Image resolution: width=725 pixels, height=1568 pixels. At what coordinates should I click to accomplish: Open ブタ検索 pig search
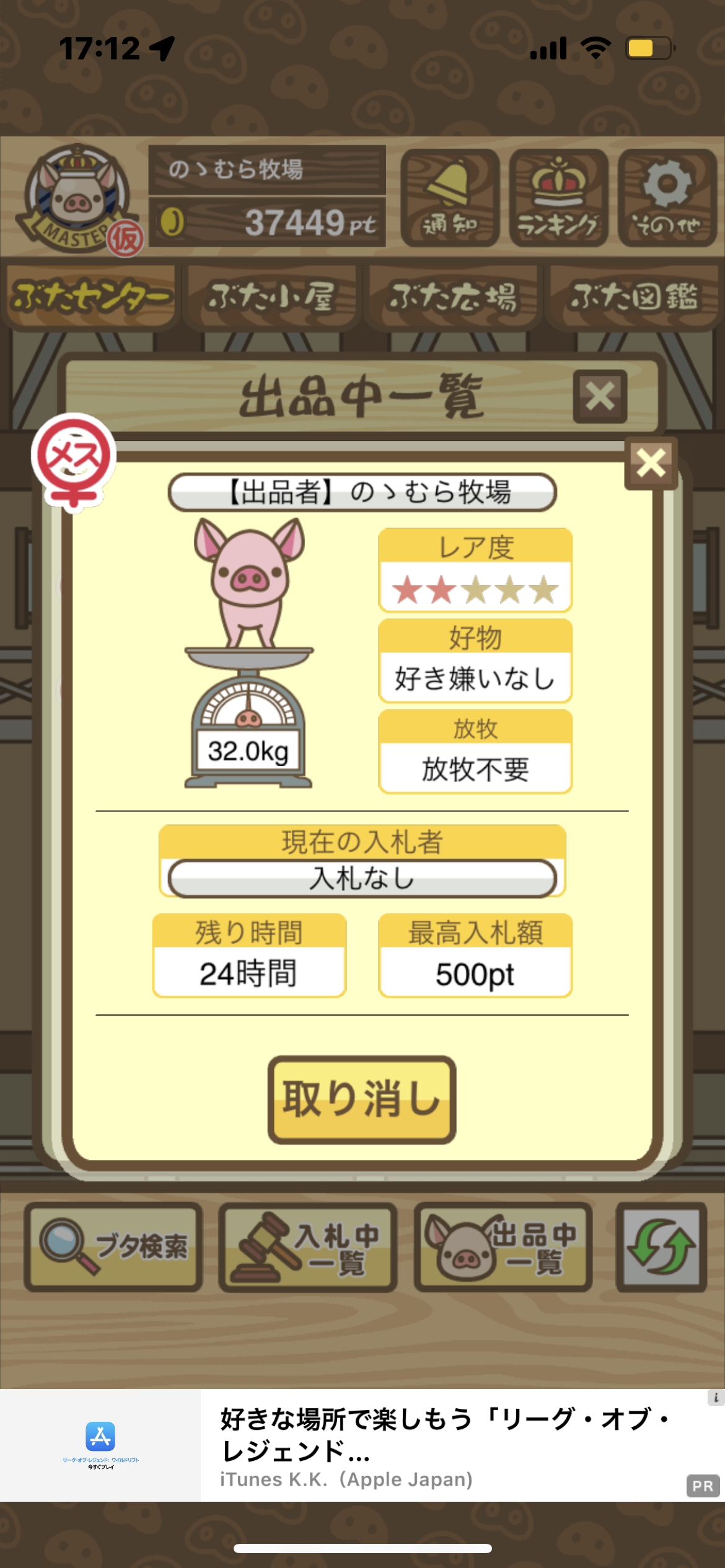(113, 1247)
